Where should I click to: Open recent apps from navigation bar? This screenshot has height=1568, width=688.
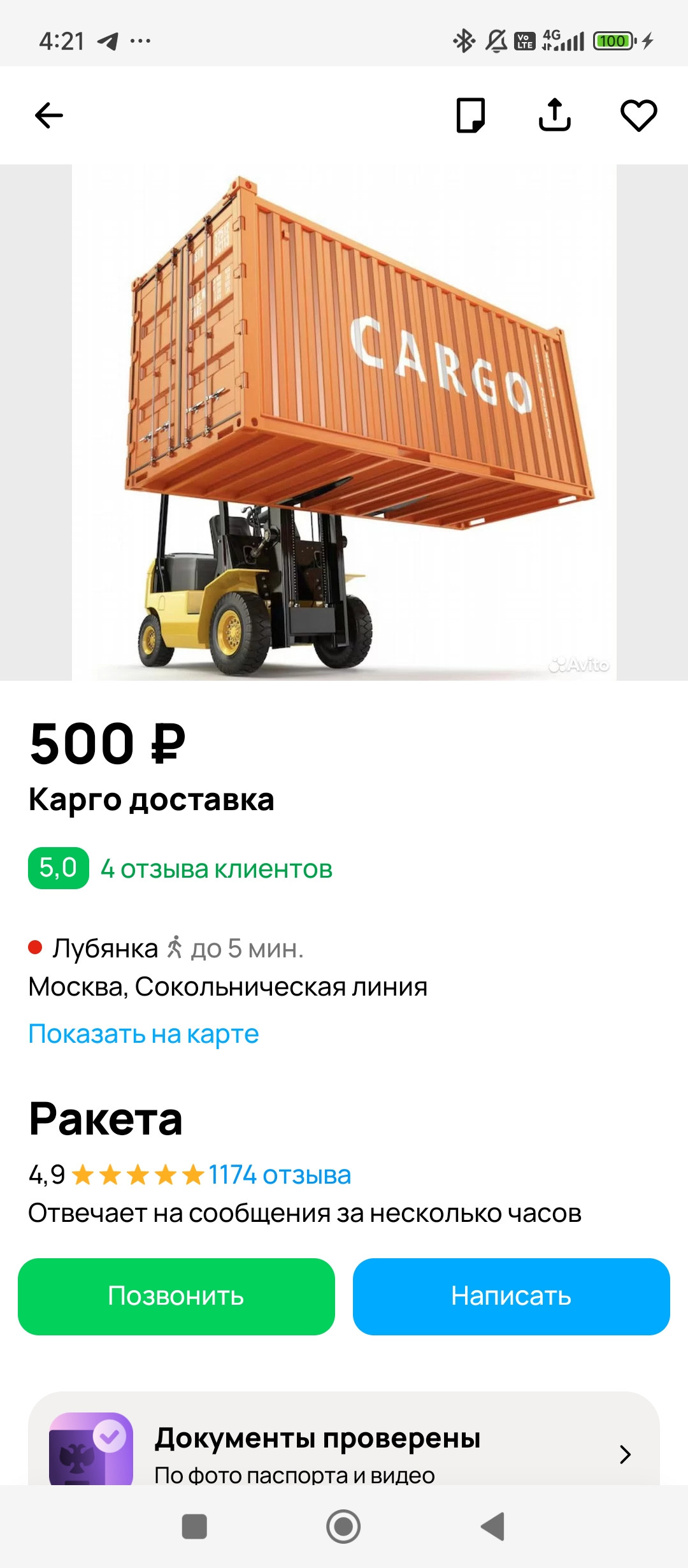[x=194, y=1527]
